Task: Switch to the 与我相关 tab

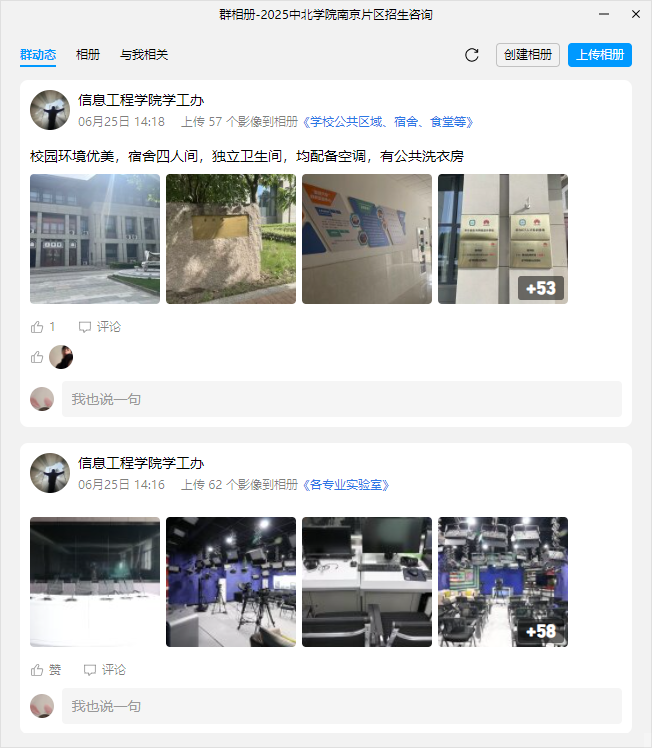Action: click(x=144, y=55)
